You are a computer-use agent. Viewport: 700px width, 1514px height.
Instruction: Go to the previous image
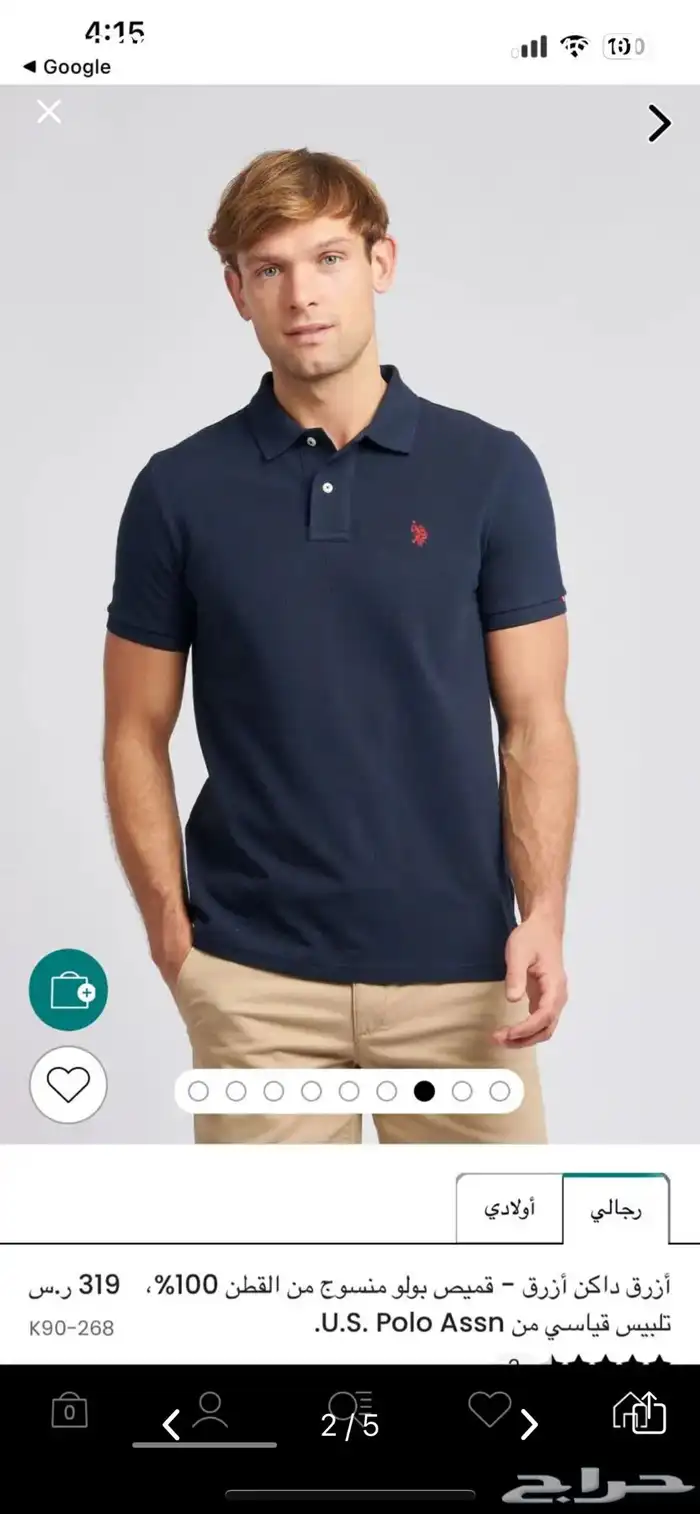[x=171, y=1424]
